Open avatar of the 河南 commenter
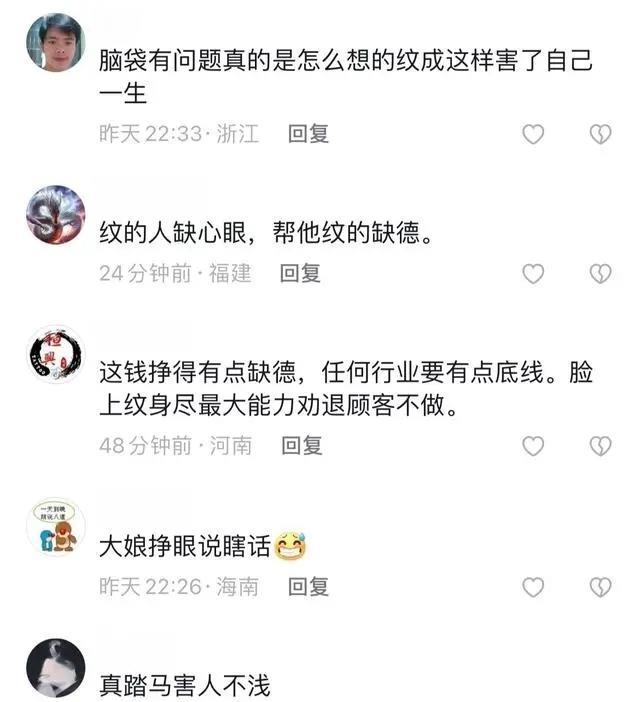The width and height of the screenshot is (640, 702). (55, 354)
